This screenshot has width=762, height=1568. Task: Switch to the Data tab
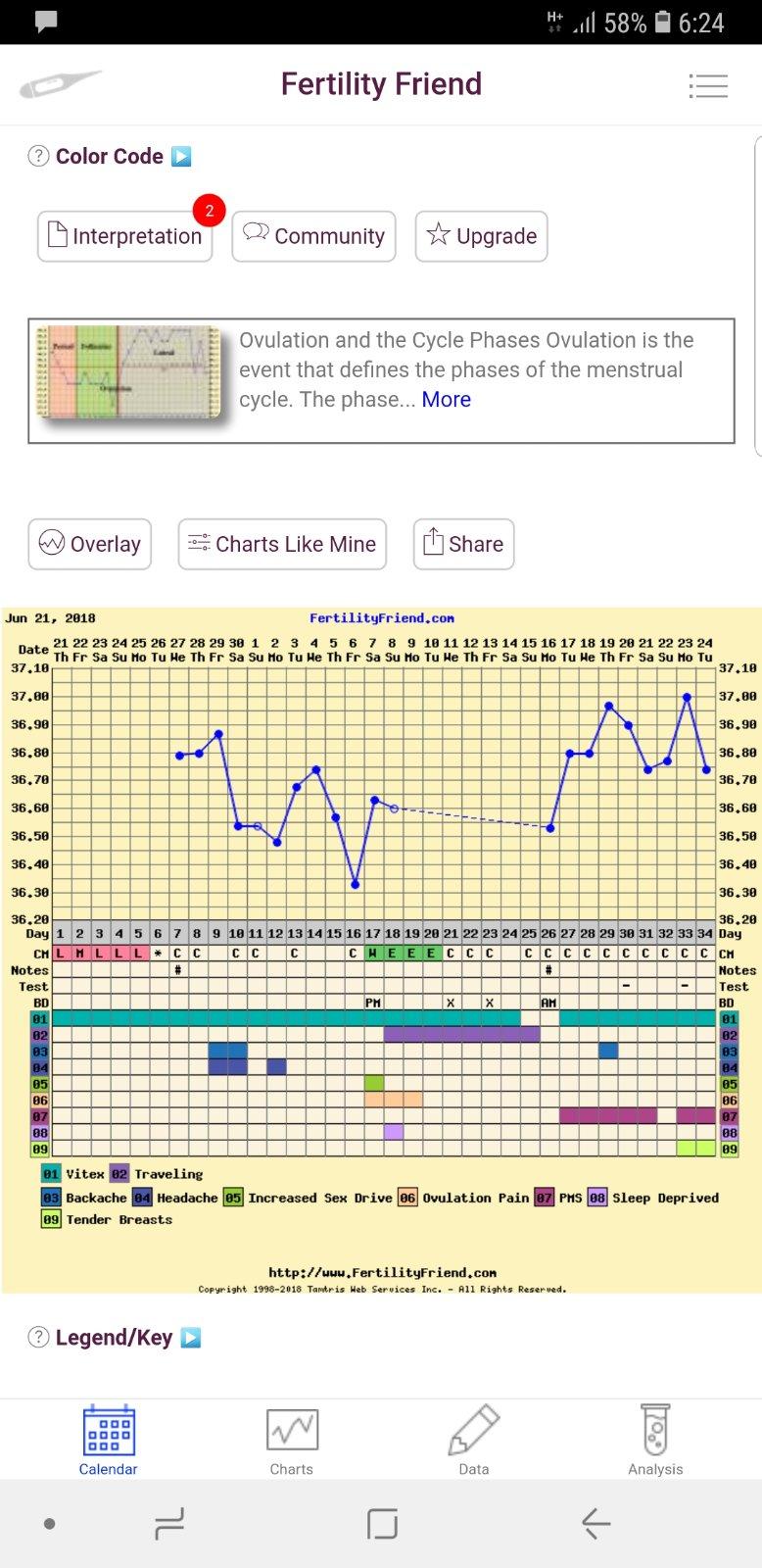tap(474, 1439)
